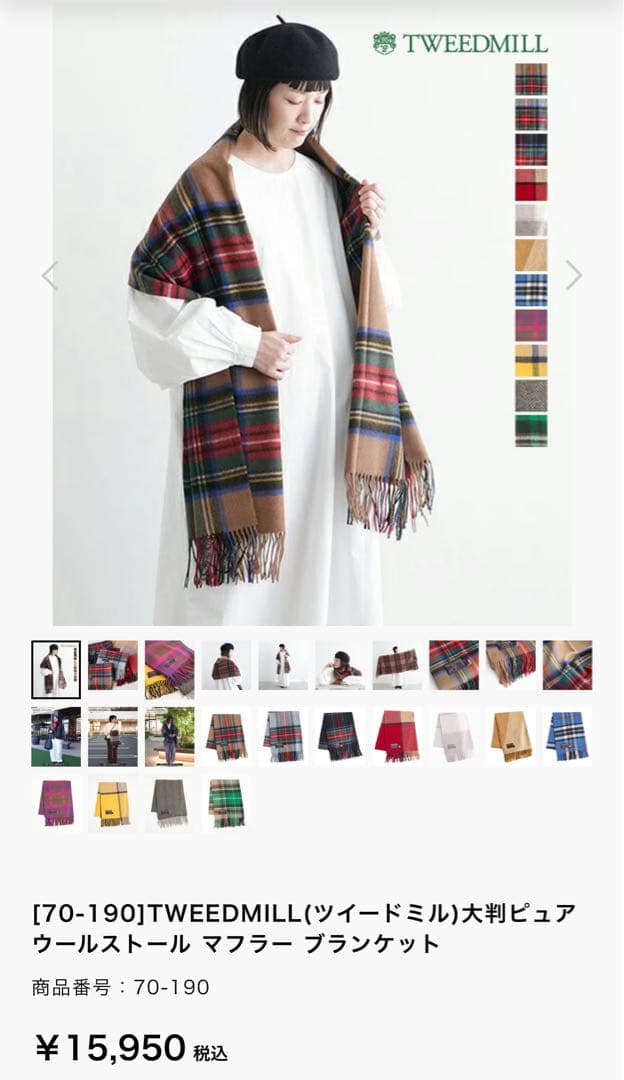Show the previous product image

click(x=49, y=275)
